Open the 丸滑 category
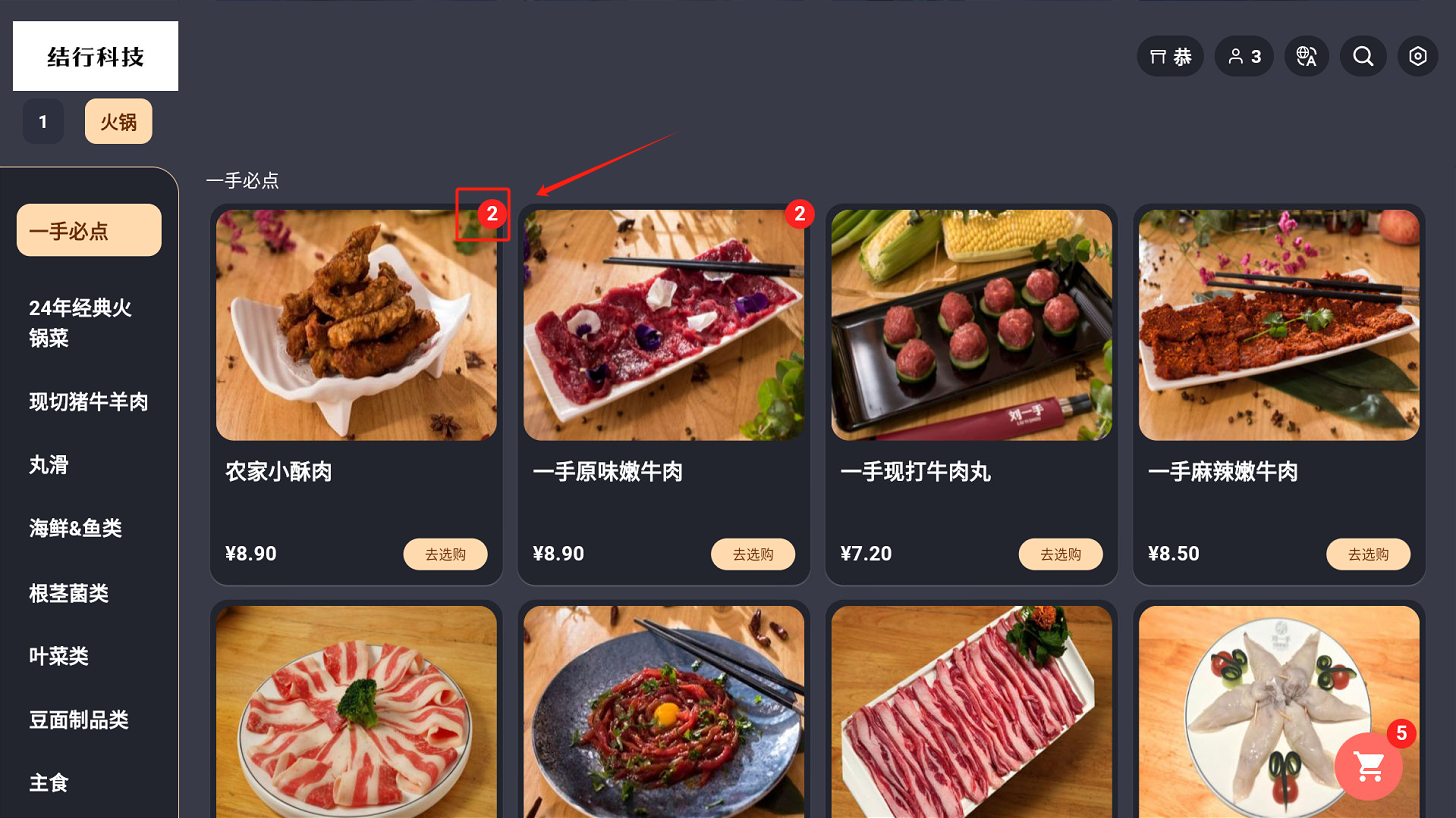This screenshot has height=818, width=1456. (x=49, y=465)
